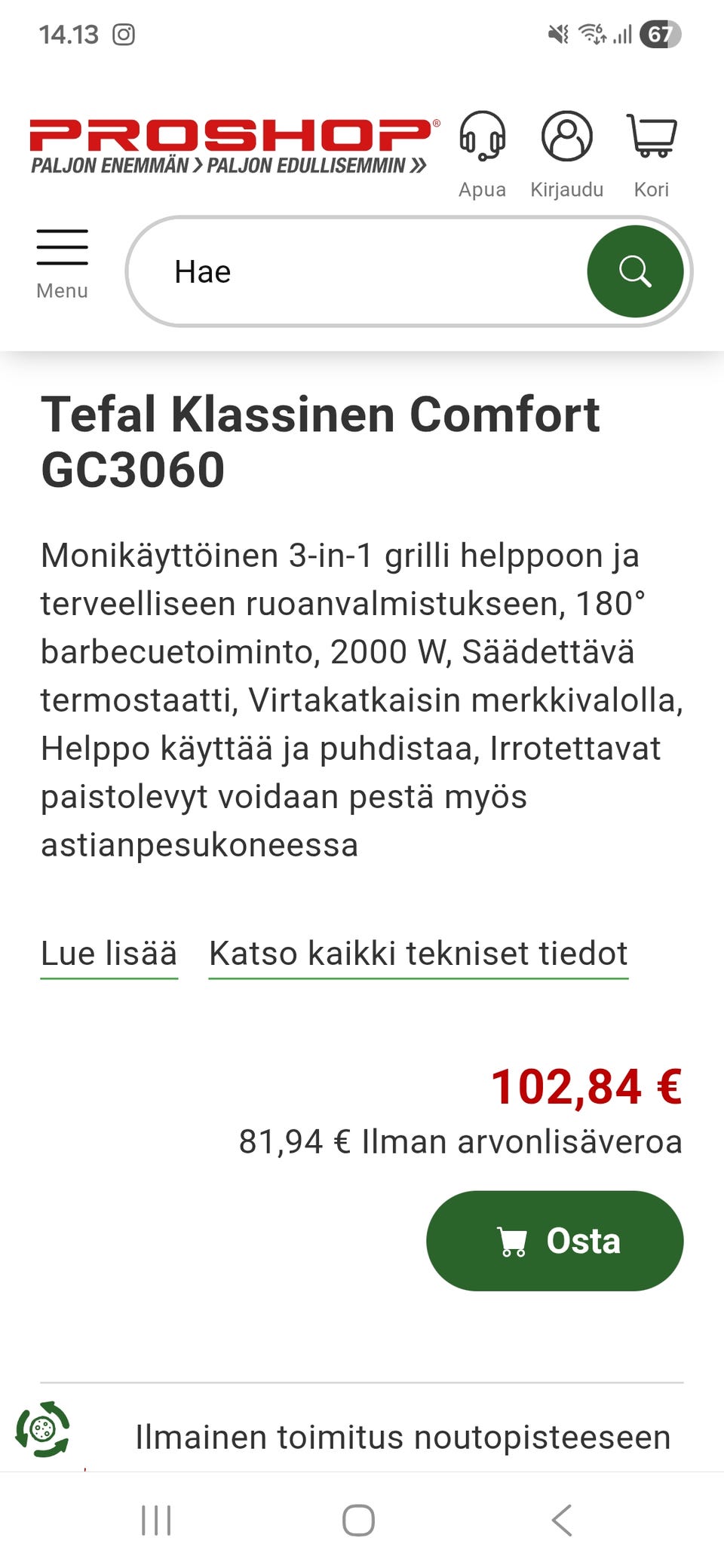Click inside the Hae search field

[x=339, y=271]
